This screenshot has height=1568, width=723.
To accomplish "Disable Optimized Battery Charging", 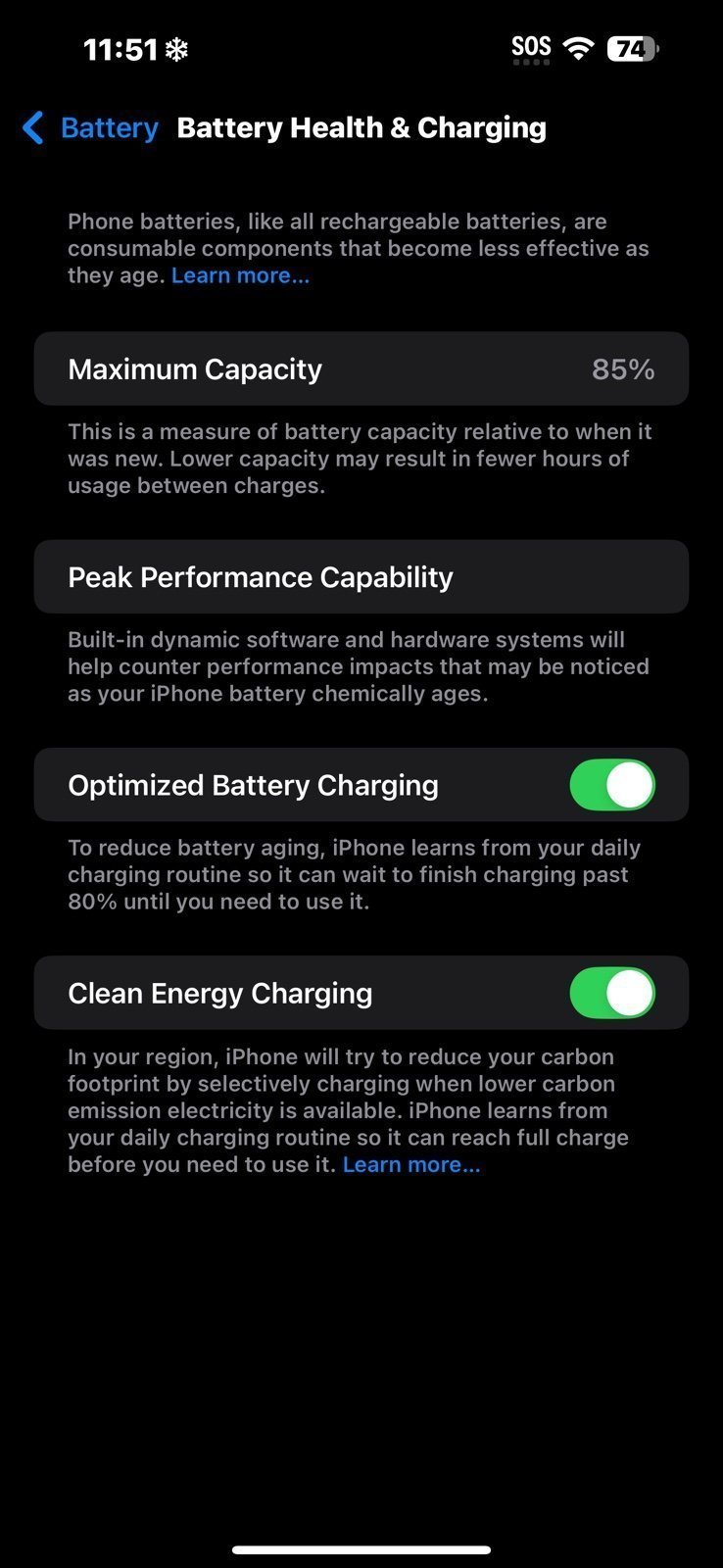I will 612,785.
